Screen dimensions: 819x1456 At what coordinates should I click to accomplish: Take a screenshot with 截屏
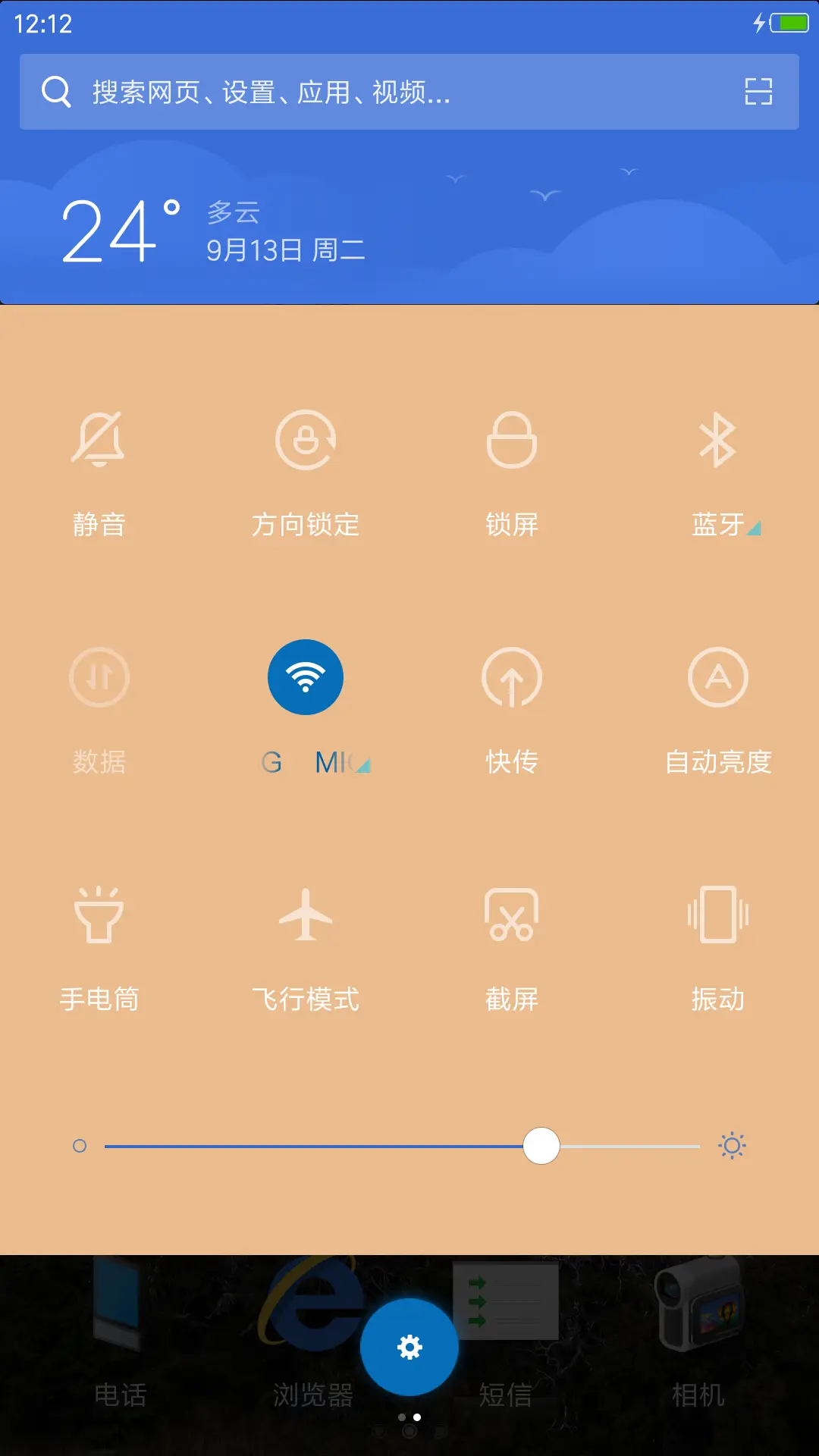tap(512, 915)
